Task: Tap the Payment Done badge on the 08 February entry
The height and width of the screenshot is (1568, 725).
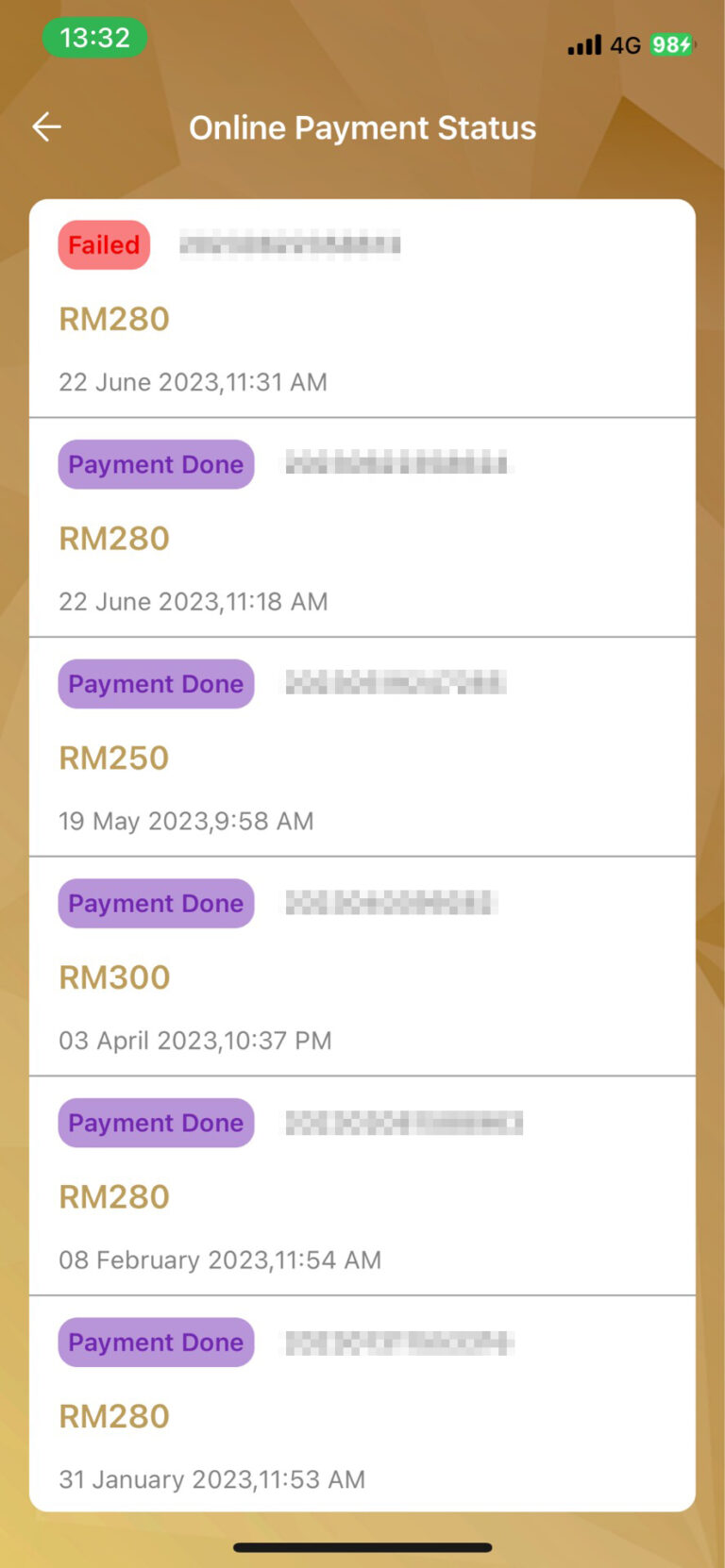Action: click(155, 1123)
